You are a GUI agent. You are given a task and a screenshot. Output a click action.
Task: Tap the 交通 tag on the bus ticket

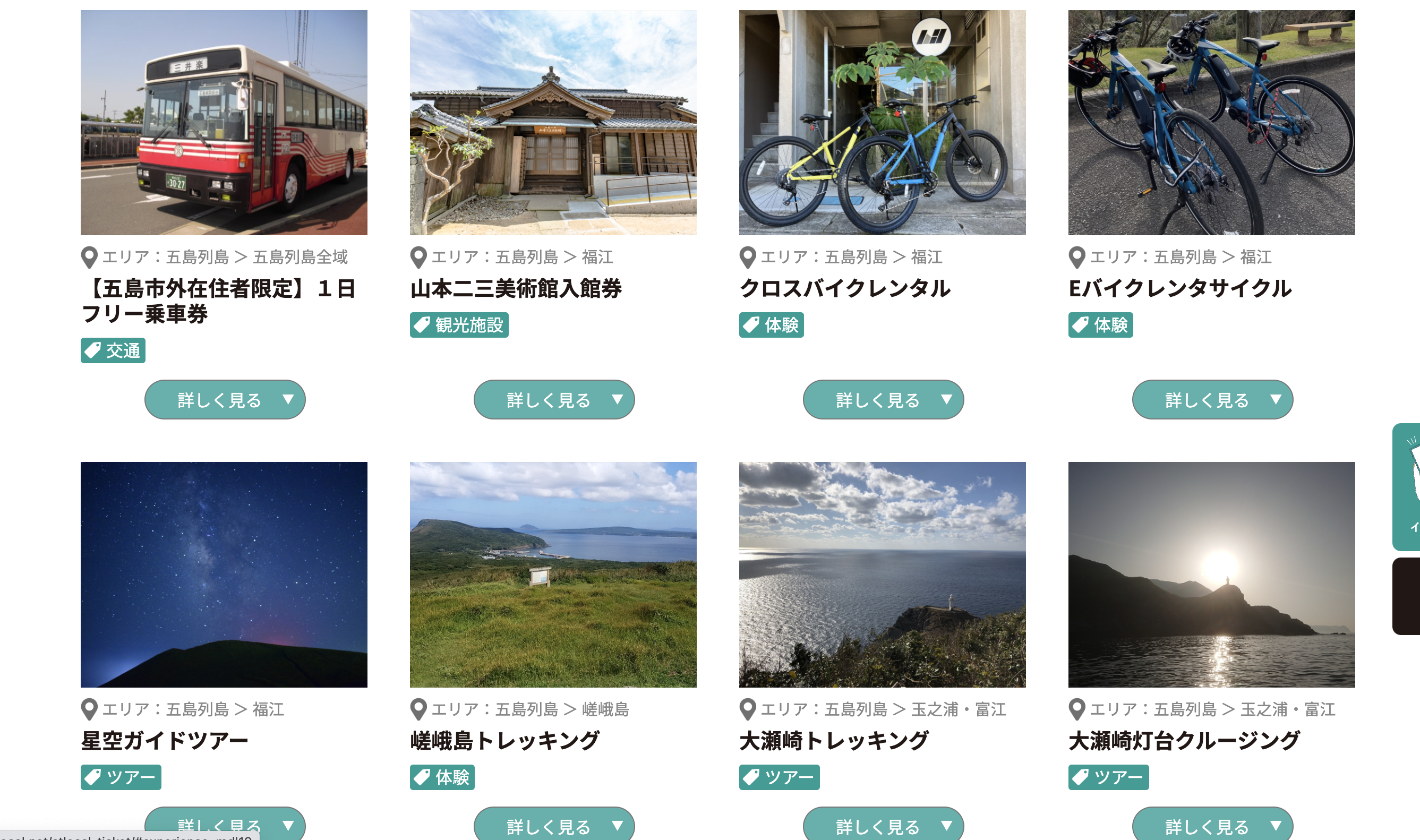(x=113, y=350)
